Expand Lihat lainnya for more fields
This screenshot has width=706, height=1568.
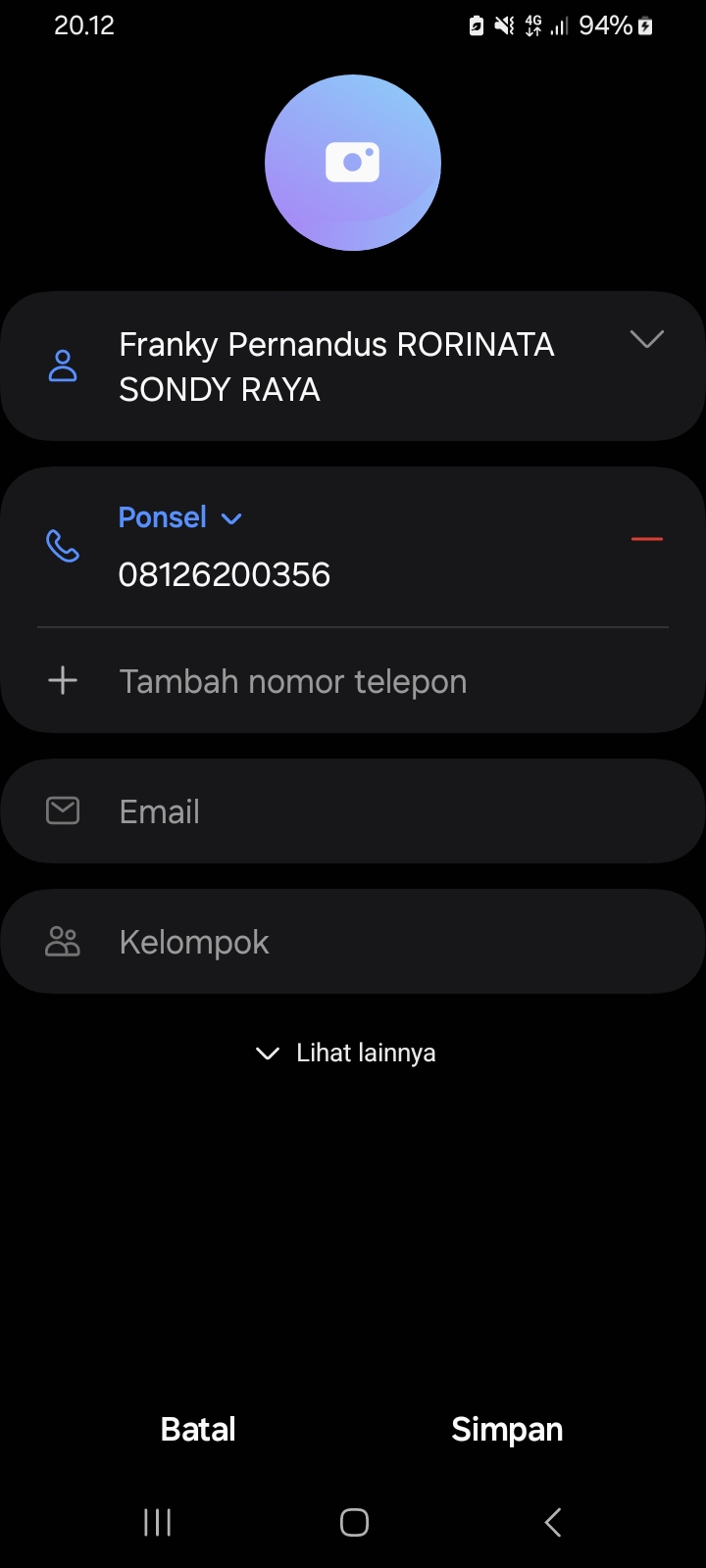(346, 1053)
